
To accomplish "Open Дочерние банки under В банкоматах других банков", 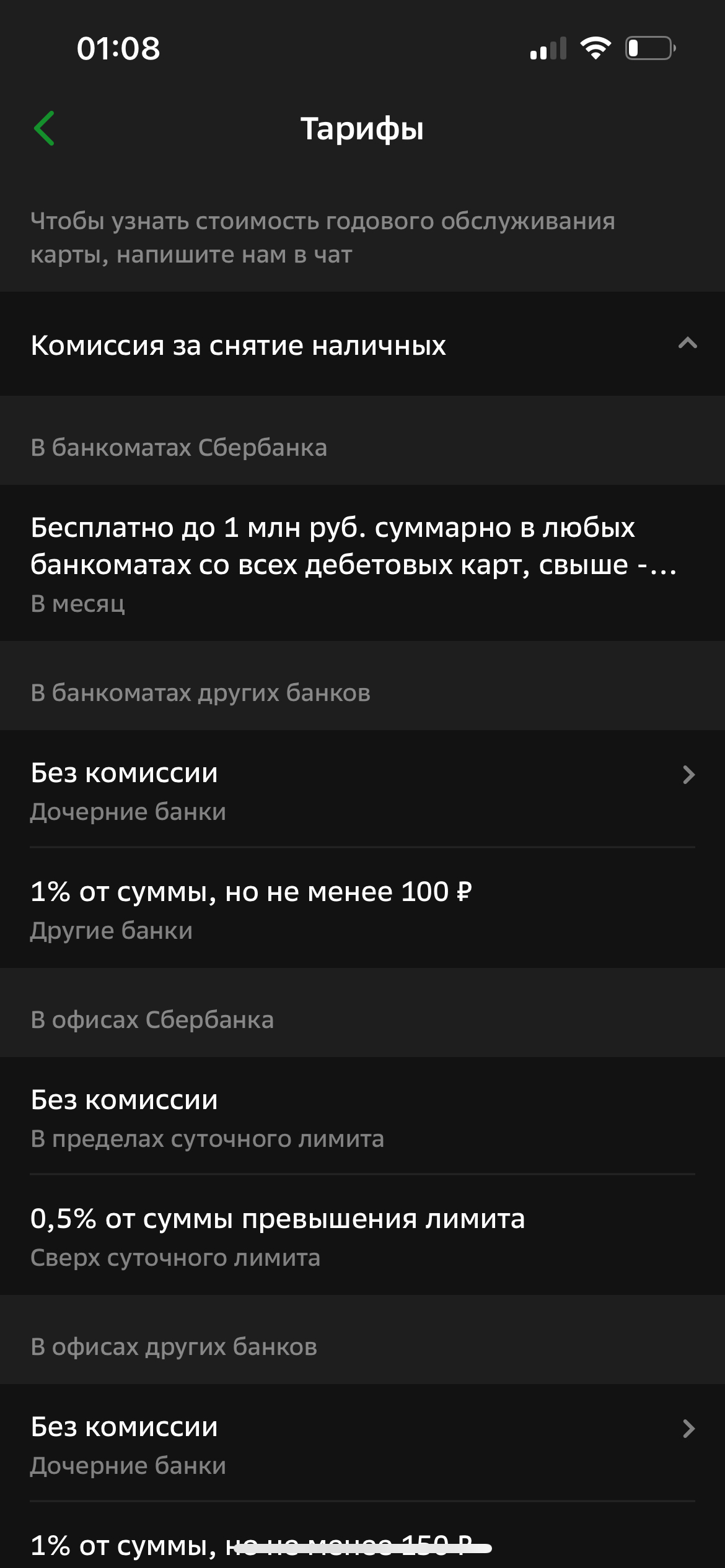I will [362, 790].
